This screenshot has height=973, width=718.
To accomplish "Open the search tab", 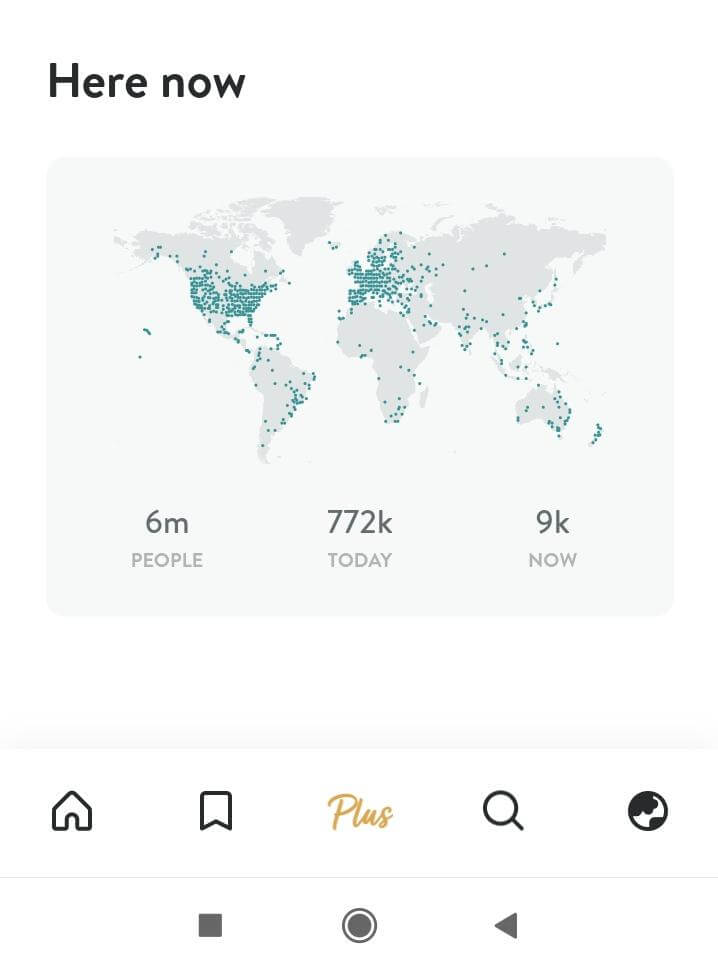I will coord(503,811).
